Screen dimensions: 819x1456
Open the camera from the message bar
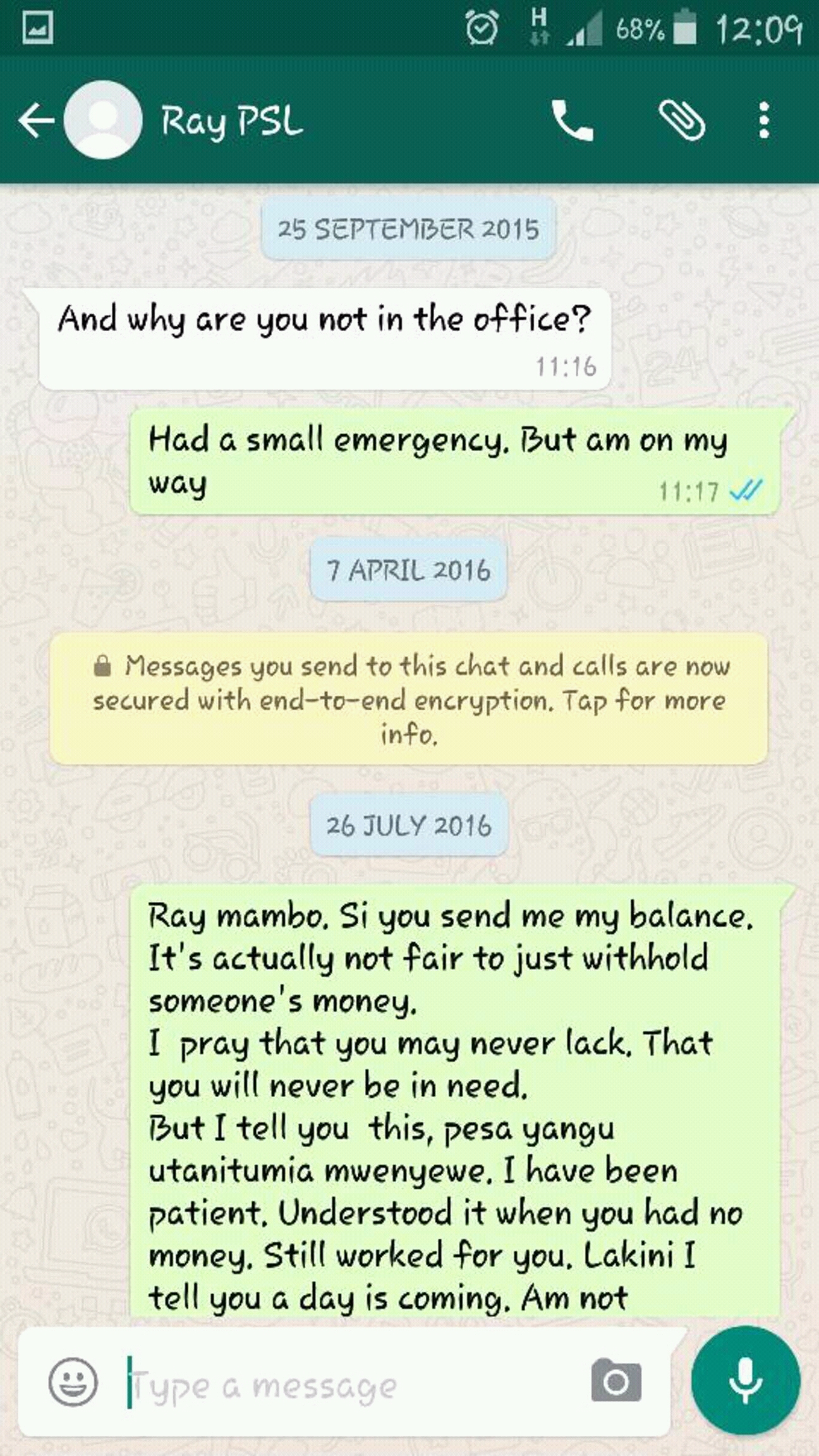pos(616,1381)
